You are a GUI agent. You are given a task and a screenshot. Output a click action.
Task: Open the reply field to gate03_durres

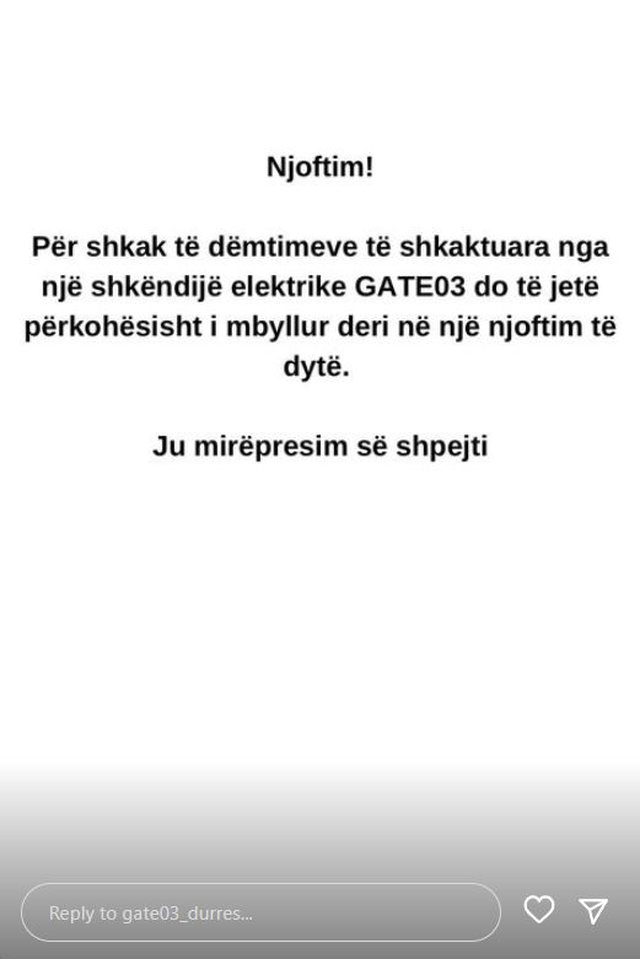click(x=260, y=912)
